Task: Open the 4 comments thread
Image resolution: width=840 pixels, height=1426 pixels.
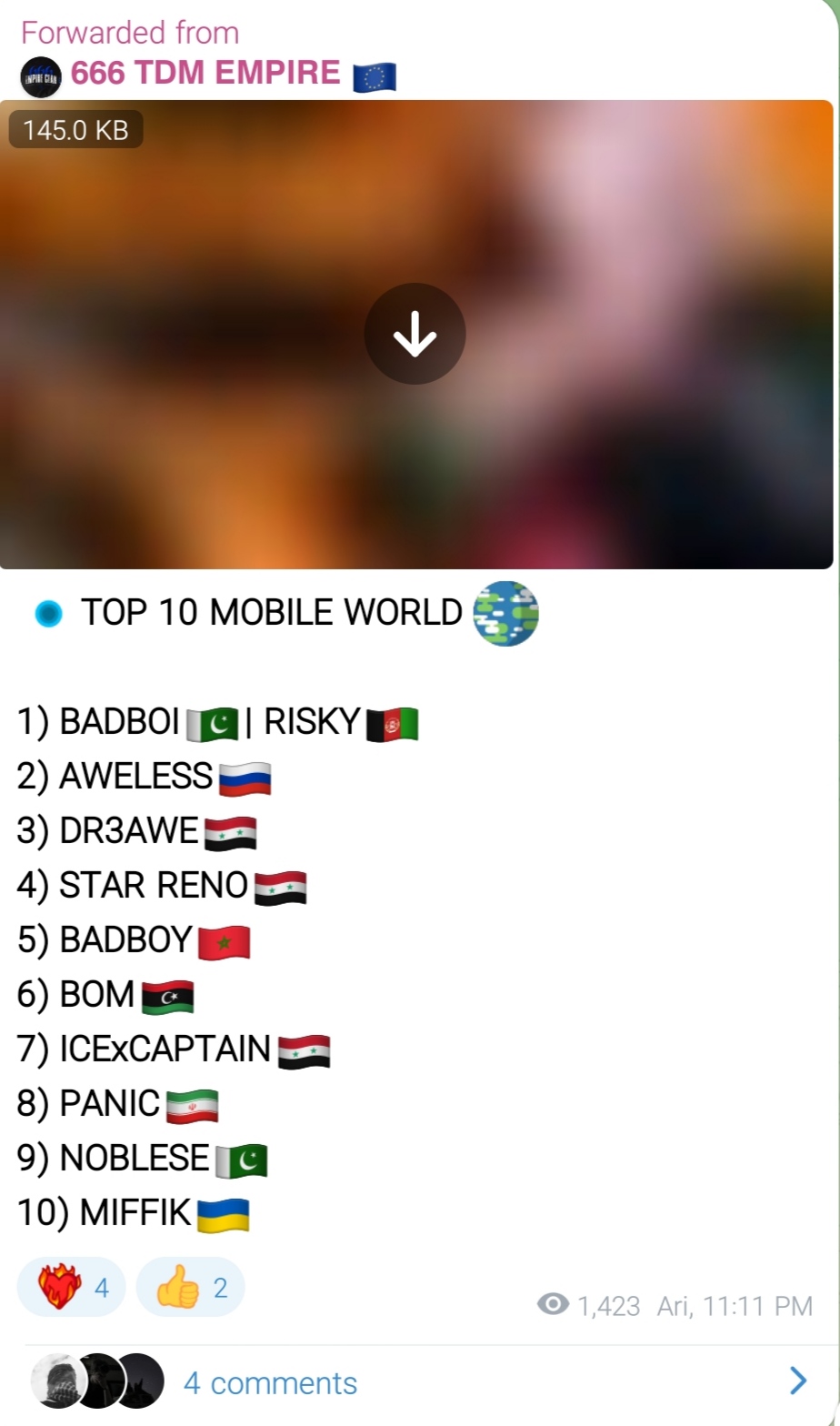Action: pos(270,1382)
